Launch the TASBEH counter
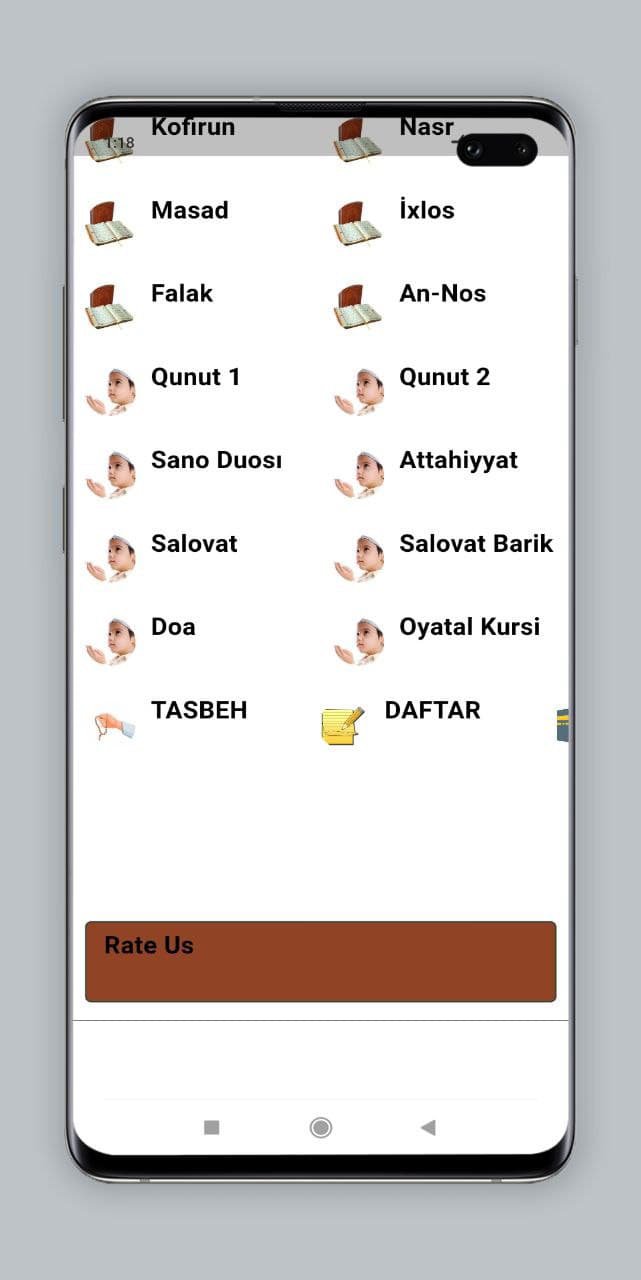 pyautogui.click(x=198, y=711)
